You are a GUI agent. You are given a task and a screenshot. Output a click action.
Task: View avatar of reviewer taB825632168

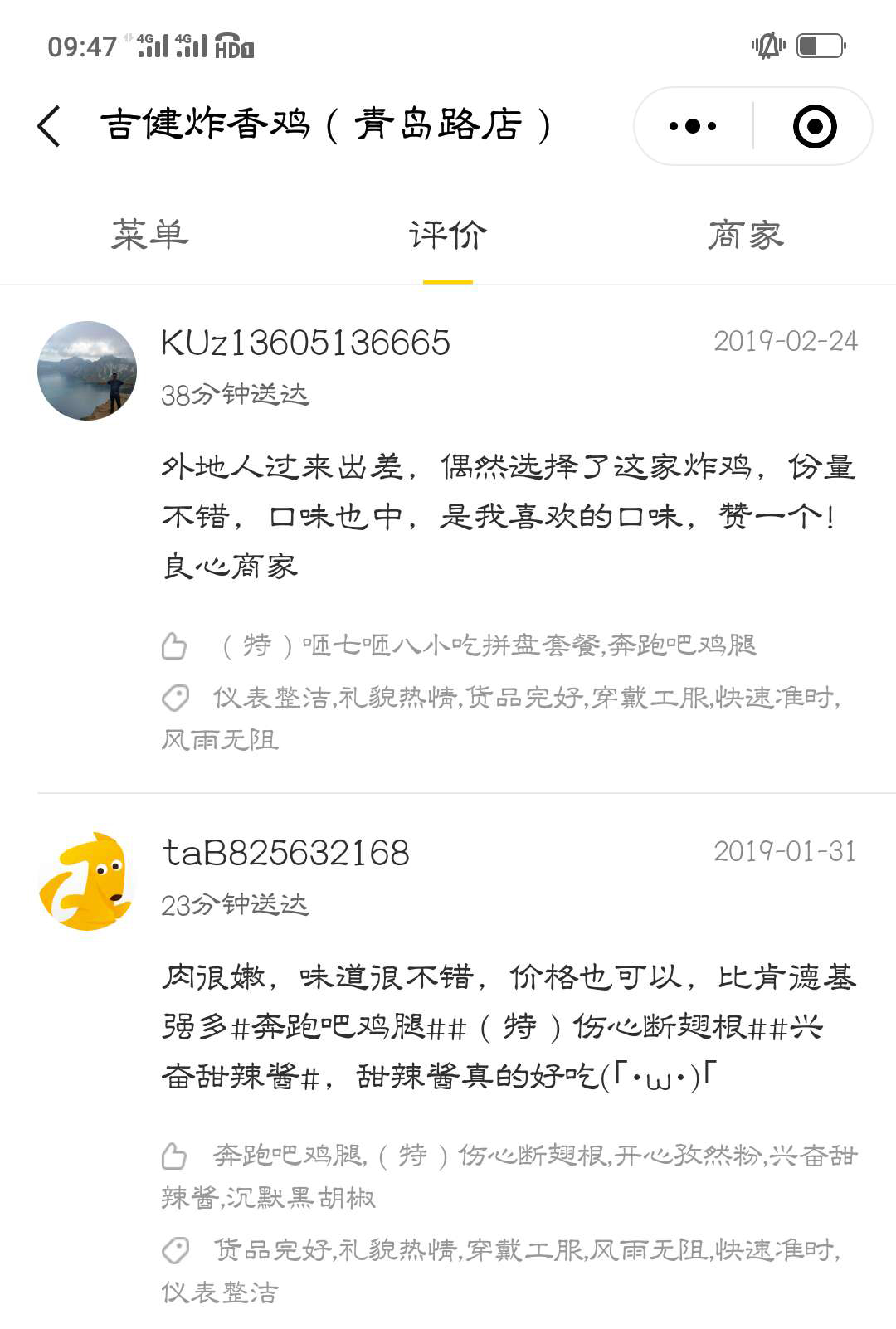click(x=87, y=880)
